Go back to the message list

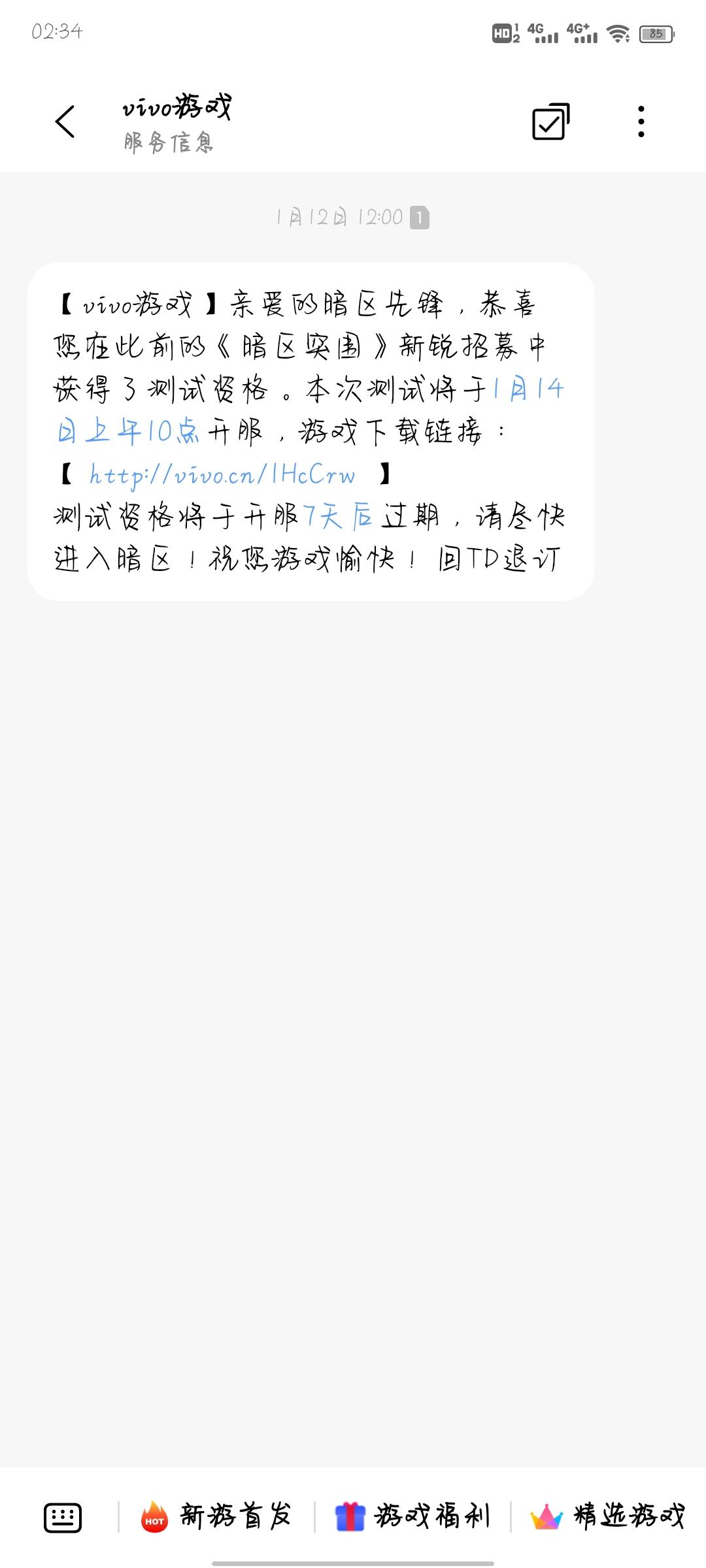(65, 122)
